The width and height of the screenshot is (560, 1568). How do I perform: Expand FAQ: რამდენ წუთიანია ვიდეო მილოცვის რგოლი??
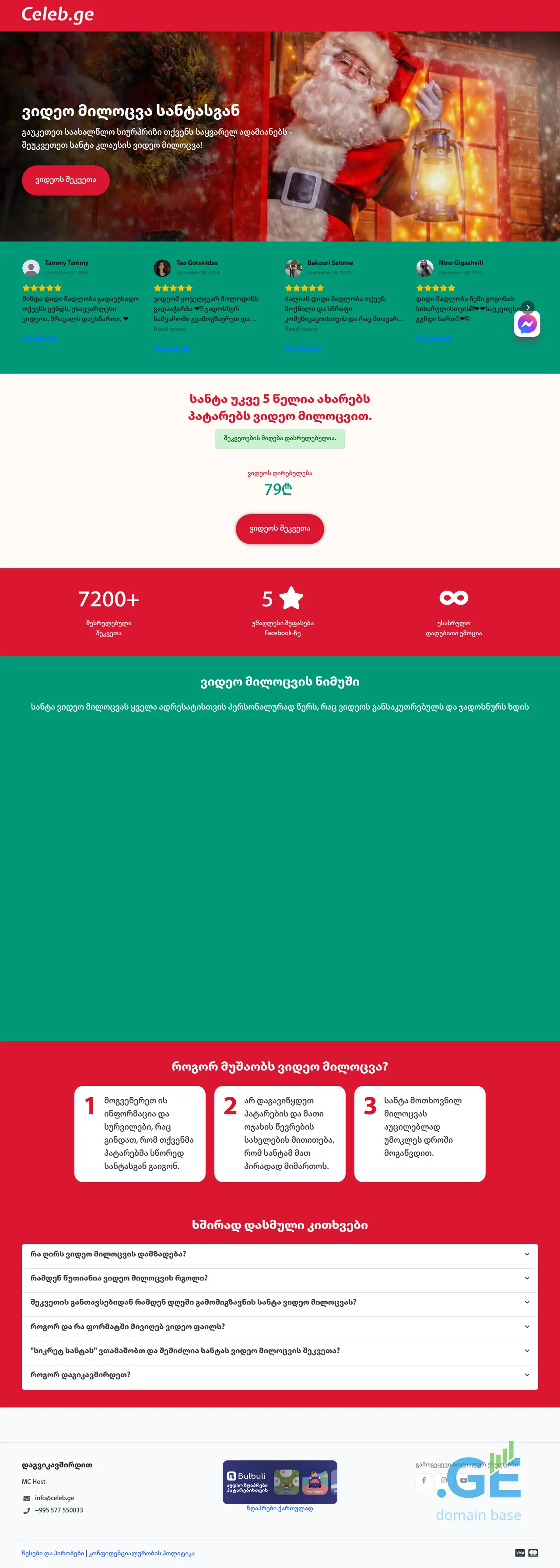280,1277
